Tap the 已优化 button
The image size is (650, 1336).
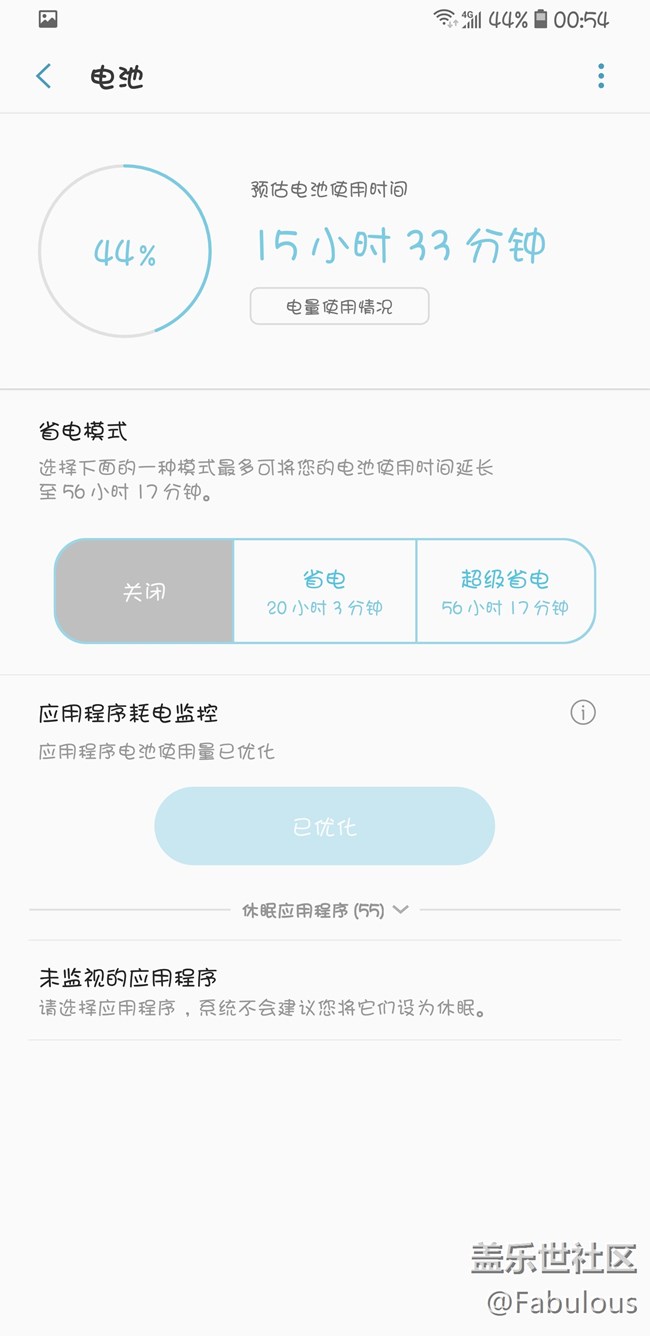click(x=324, y=826)
